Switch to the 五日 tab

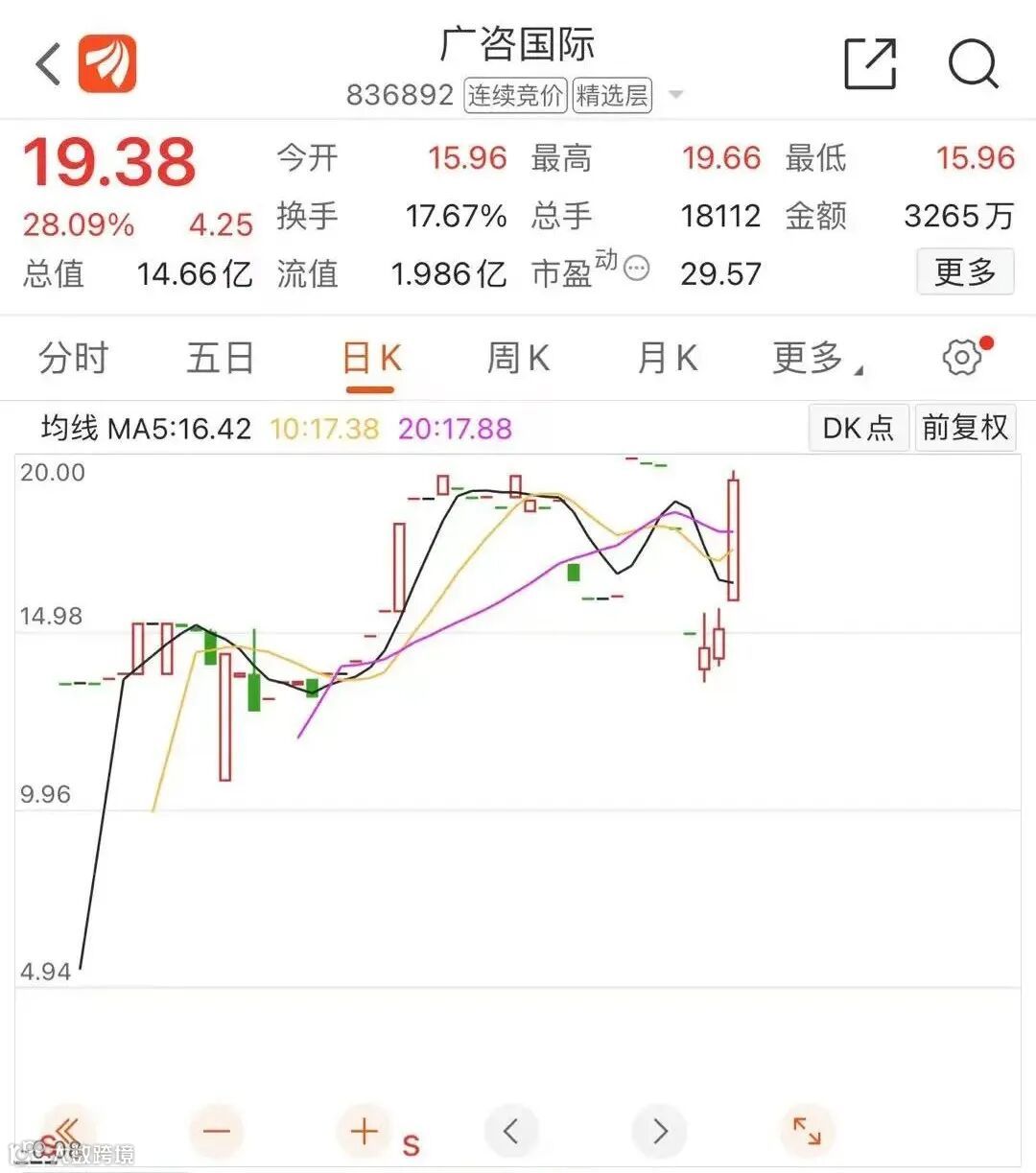(220, 359)
